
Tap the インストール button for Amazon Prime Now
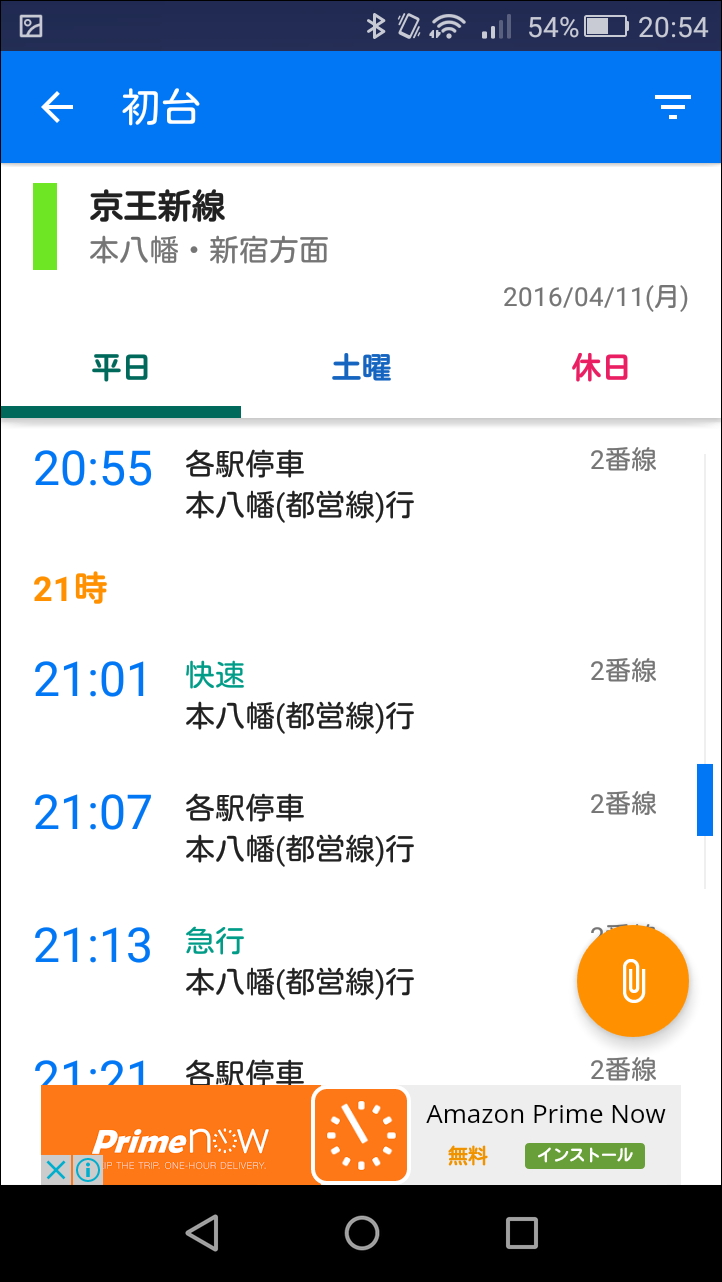[583, 1155]
